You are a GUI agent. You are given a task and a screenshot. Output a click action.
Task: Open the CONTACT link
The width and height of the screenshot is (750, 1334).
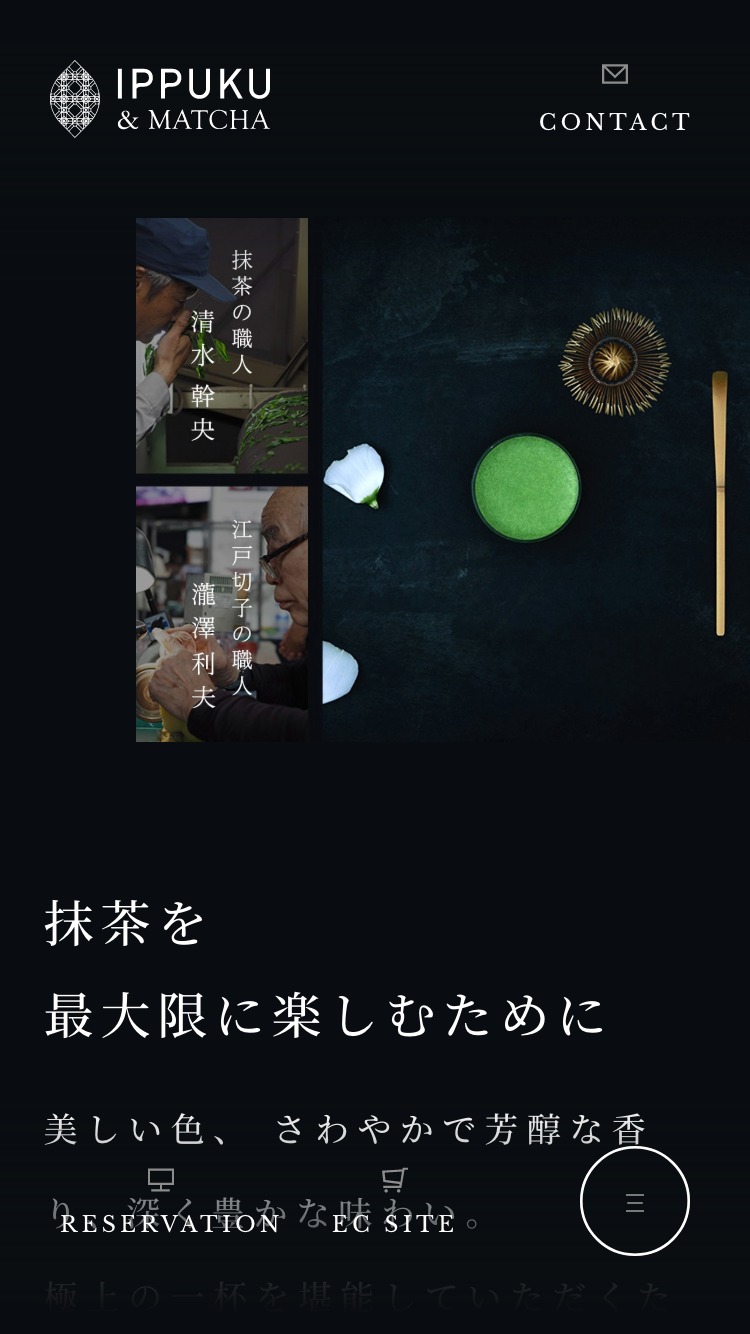pos(615,99)
